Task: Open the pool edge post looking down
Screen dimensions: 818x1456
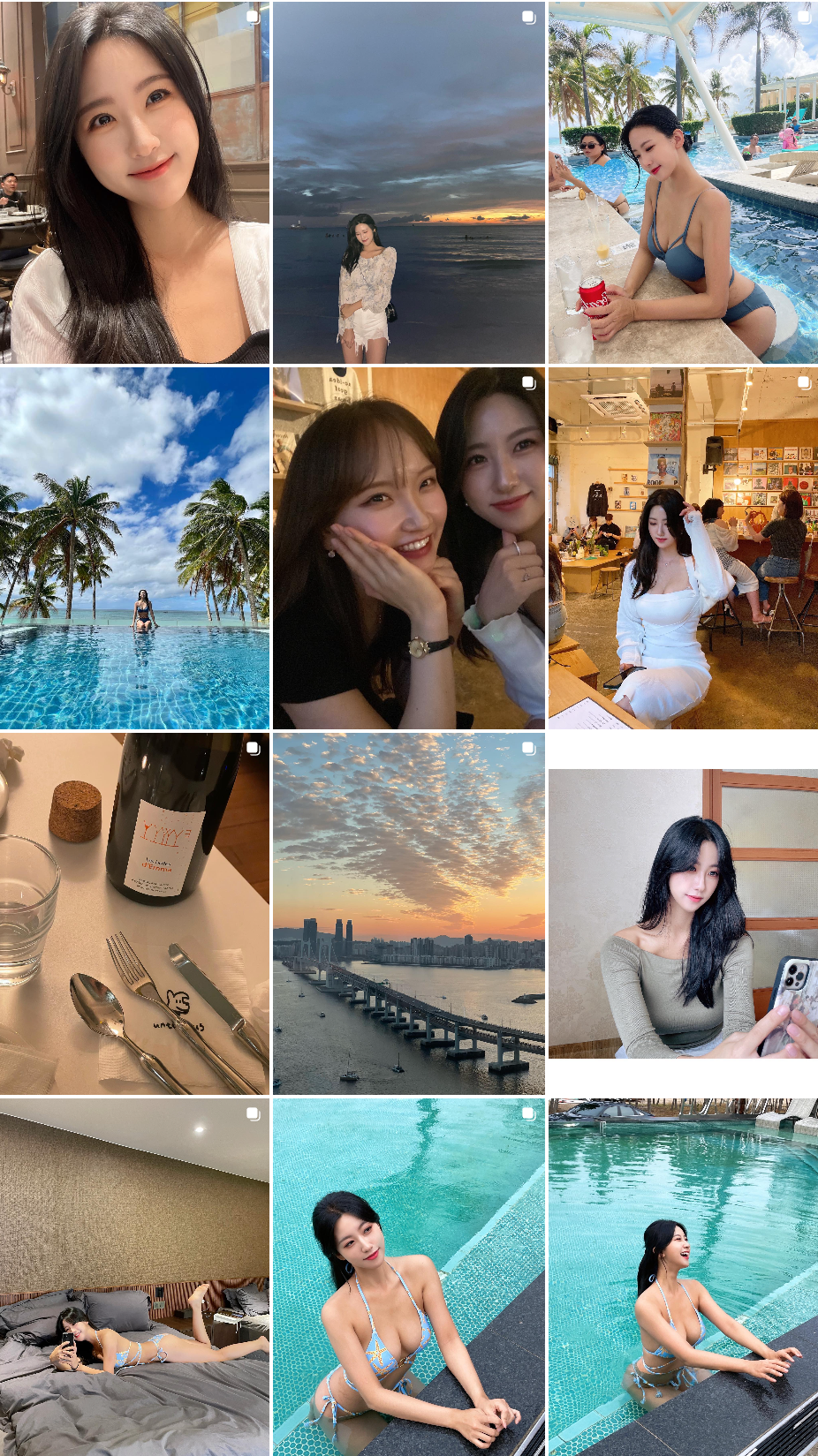Action: tap(408, 1277)
